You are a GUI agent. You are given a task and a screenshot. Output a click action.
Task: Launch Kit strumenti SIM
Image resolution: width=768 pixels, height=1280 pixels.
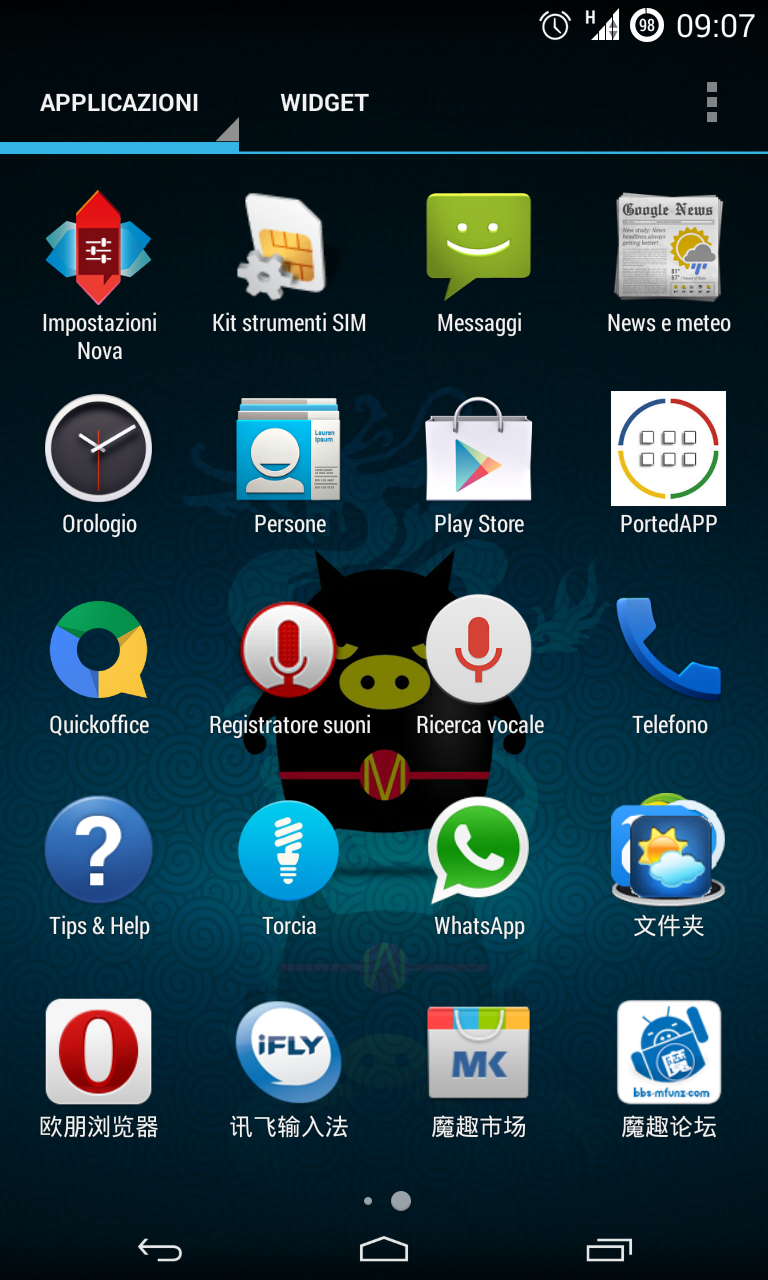click(x=289, y=249)
